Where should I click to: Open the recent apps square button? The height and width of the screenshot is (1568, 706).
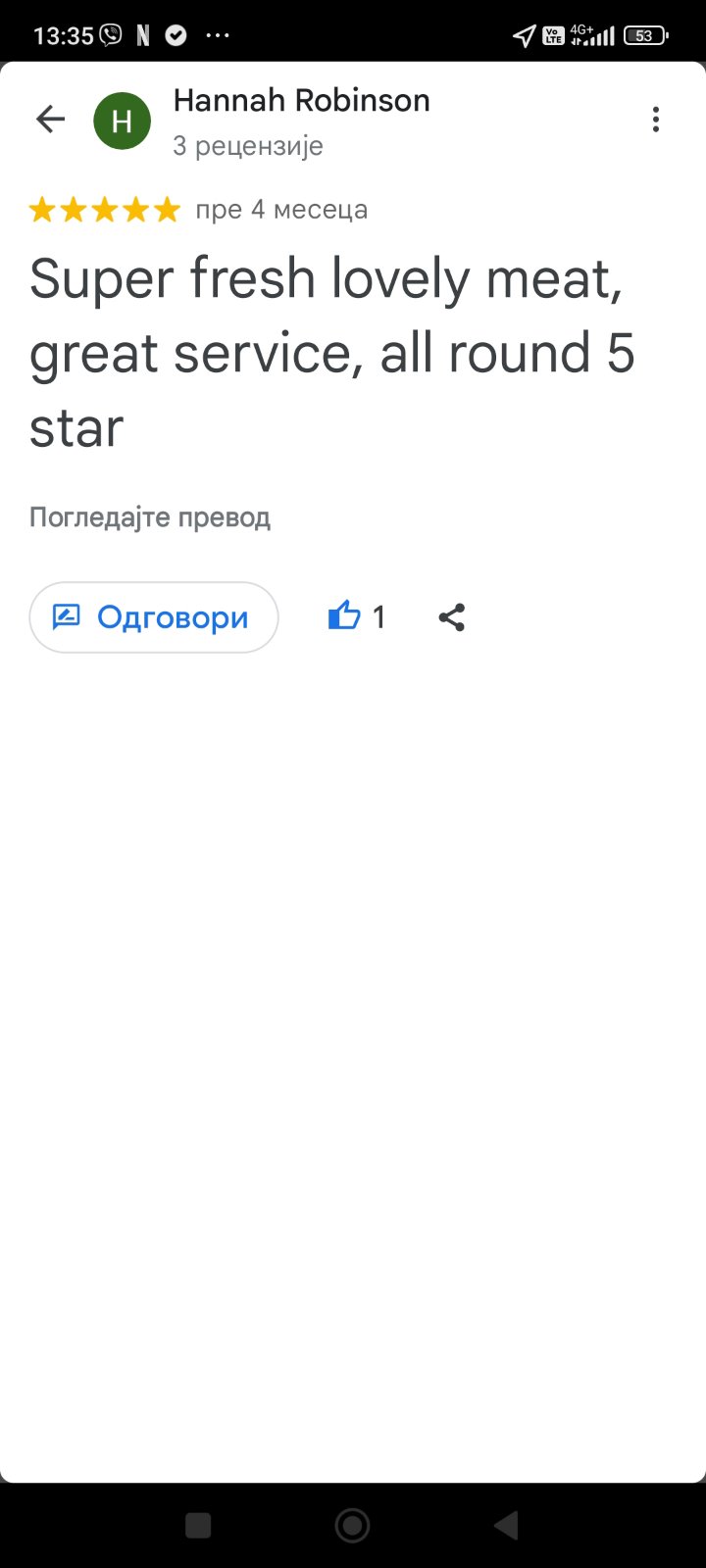[198, 1525]
